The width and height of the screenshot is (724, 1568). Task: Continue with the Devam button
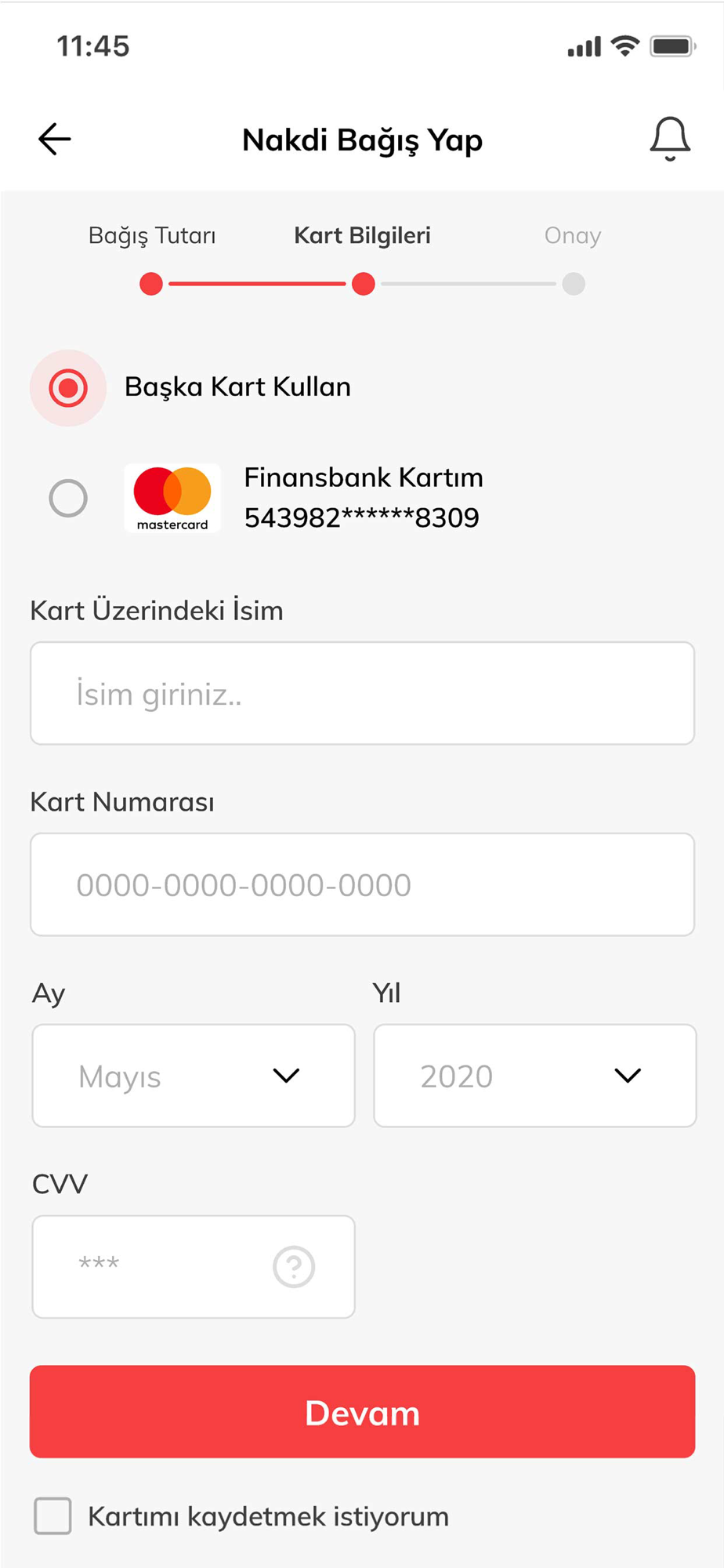coord(362,1412)
